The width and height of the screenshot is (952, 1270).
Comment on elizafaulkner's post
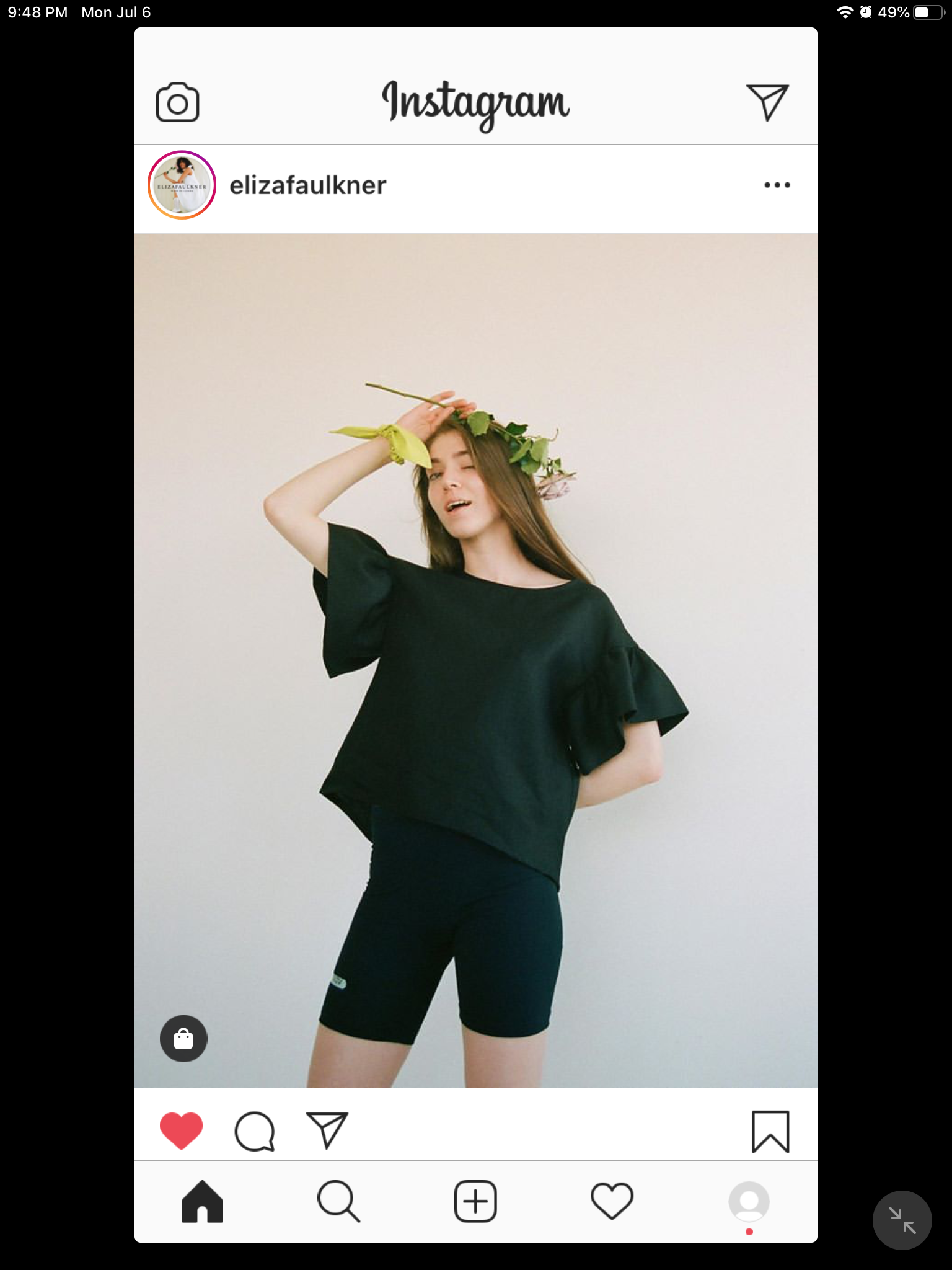pyautogui.click(x=255, y=1131)
